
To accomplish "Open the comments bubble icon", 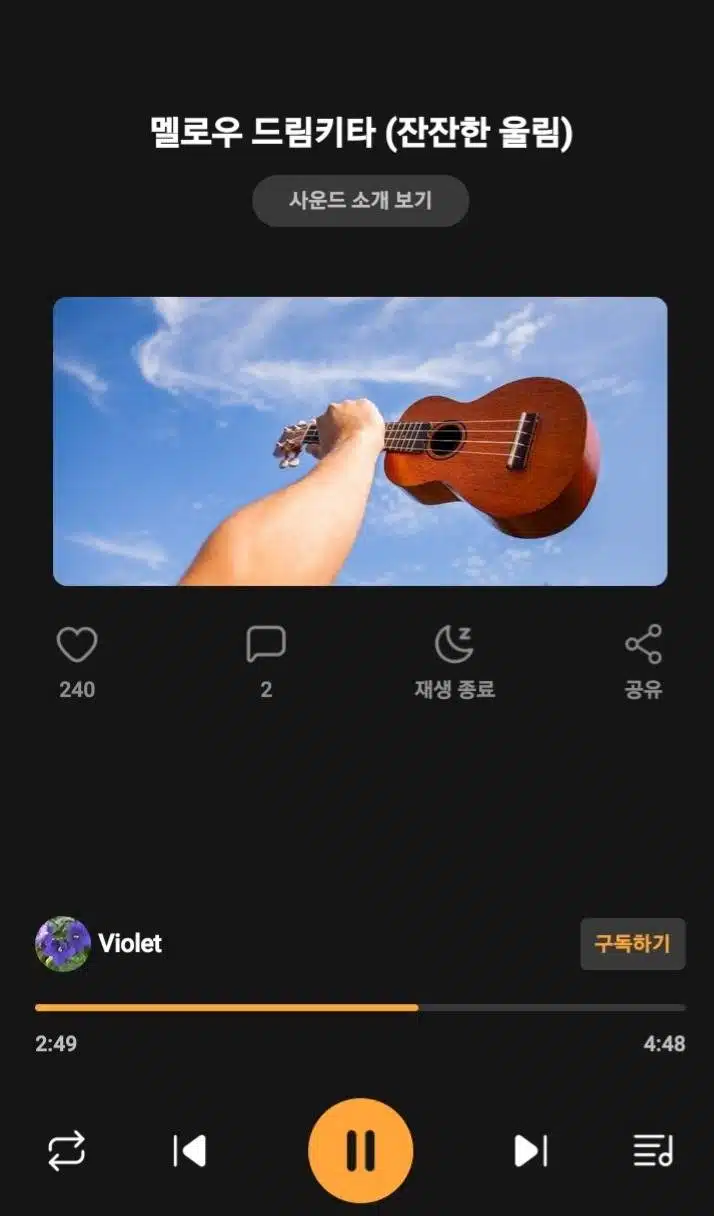I will (266, 645).
